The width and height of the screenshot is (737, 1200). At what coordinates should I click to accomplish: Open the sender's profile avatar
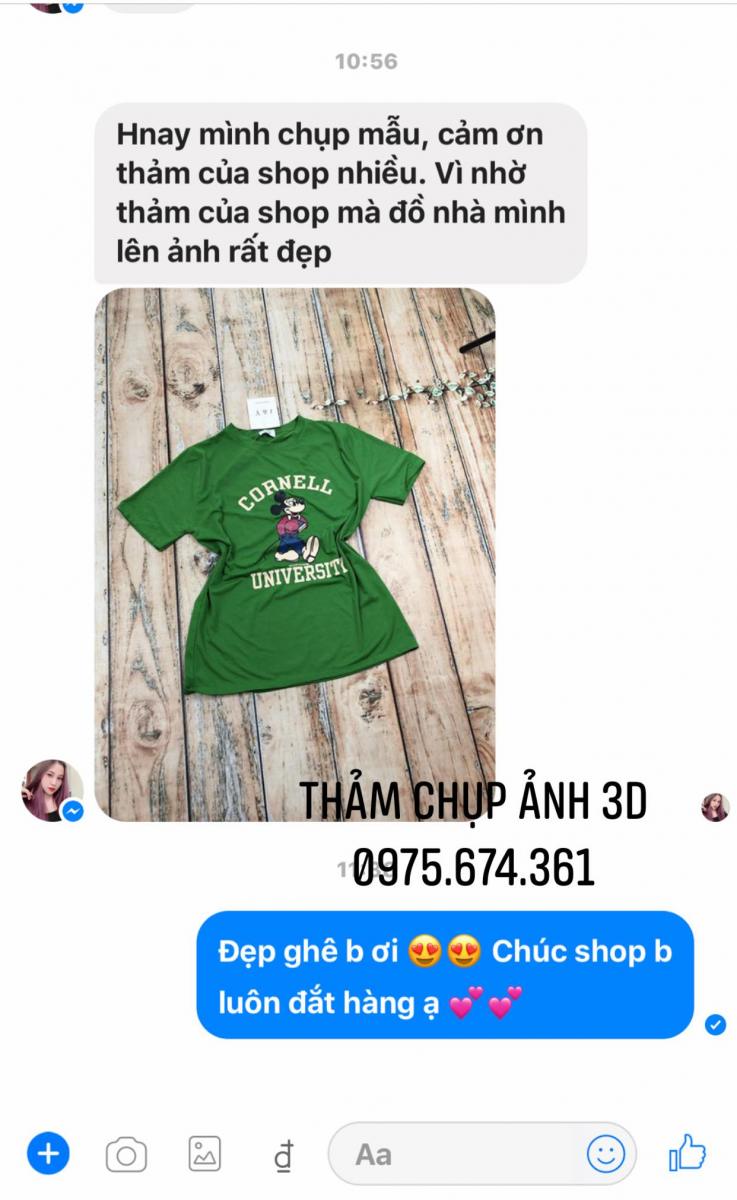51,790
